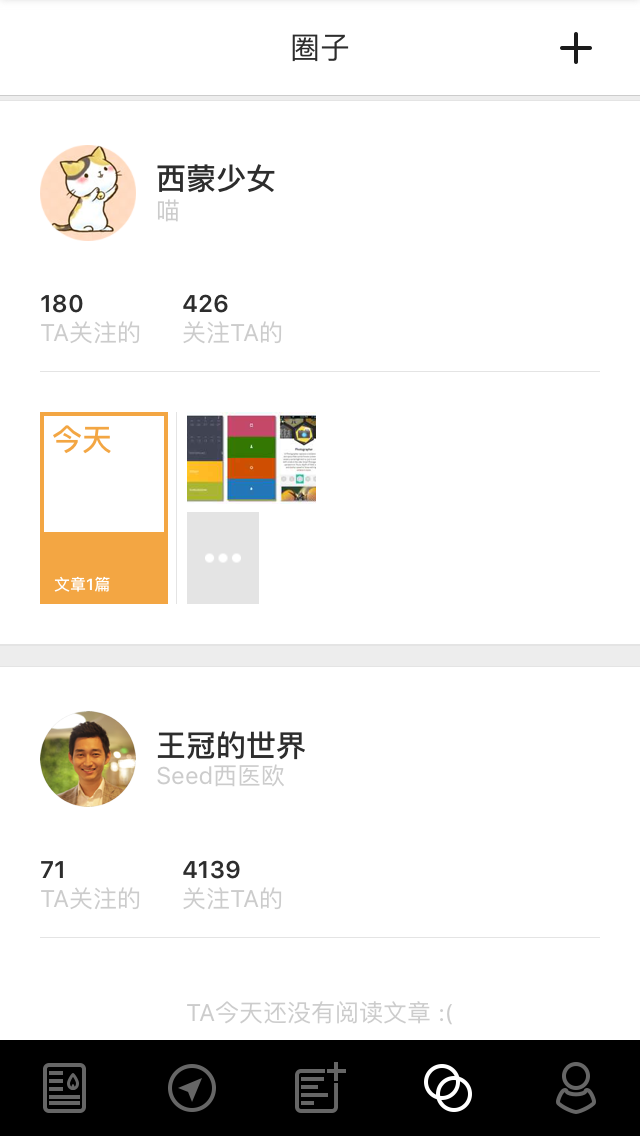The width and height of the screenshot is (640, 1136).
Task: View 西蒙少女's 426 followers
Action: [232, 317]
